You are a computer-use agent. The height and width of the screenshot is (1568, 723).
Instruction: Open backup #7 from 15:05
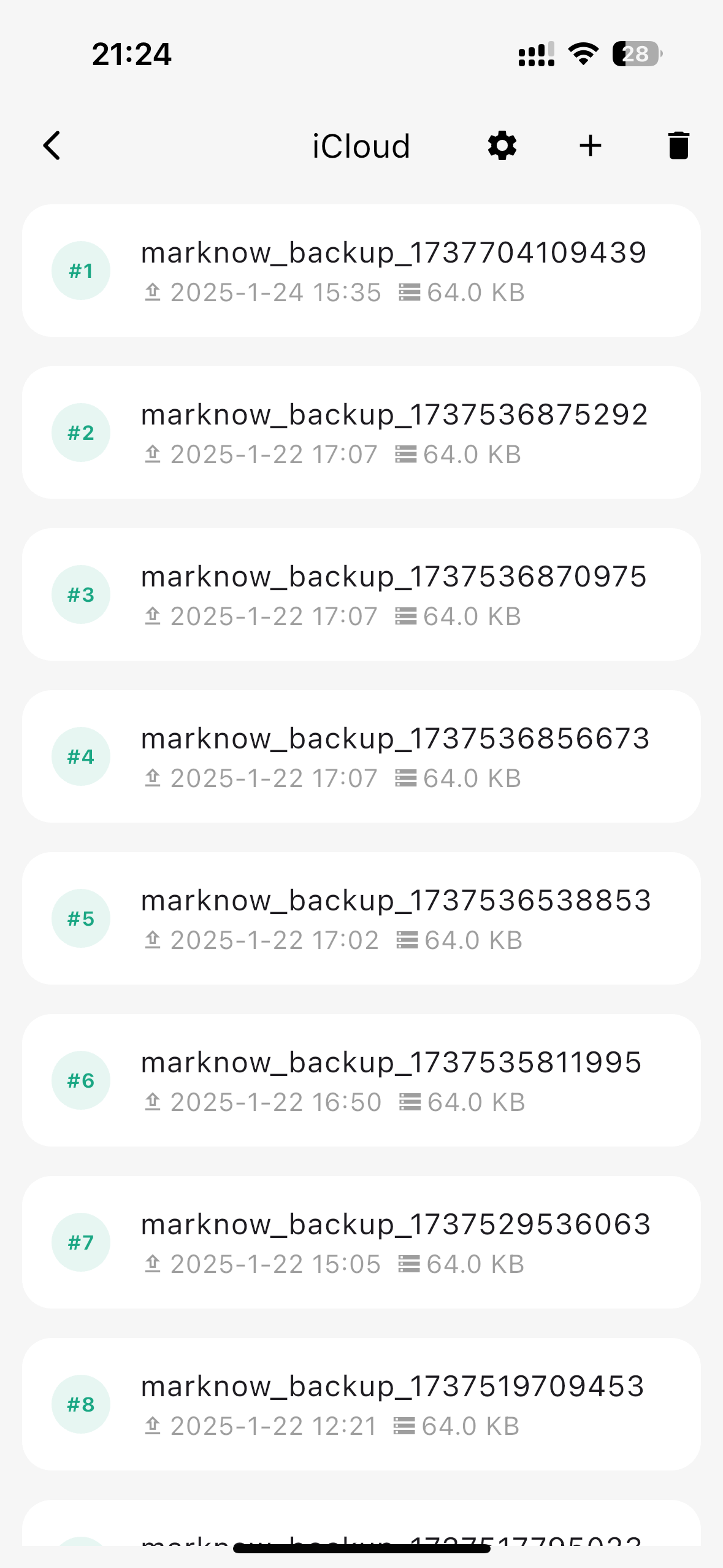click(x=361, y=1242)
